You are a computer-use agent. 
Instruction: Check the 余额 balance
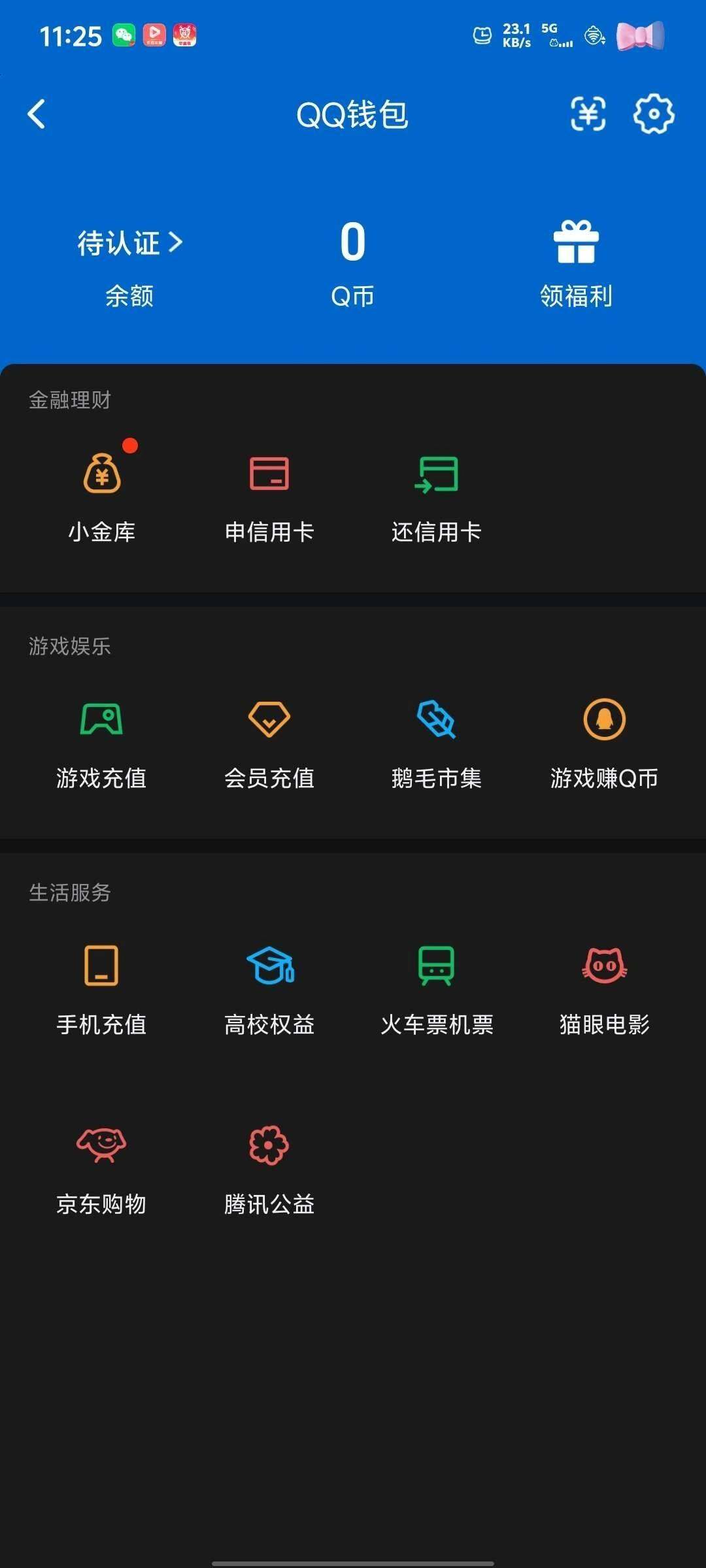pyautogui.click(x=129, y=297)
